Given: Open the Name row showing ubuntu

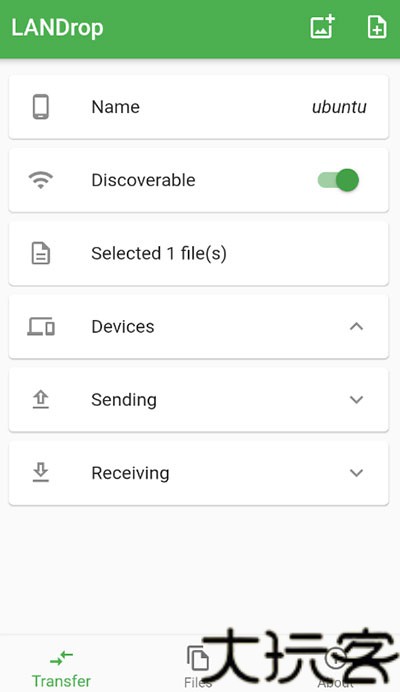Looking at the screenshot, I should [199, 107].
